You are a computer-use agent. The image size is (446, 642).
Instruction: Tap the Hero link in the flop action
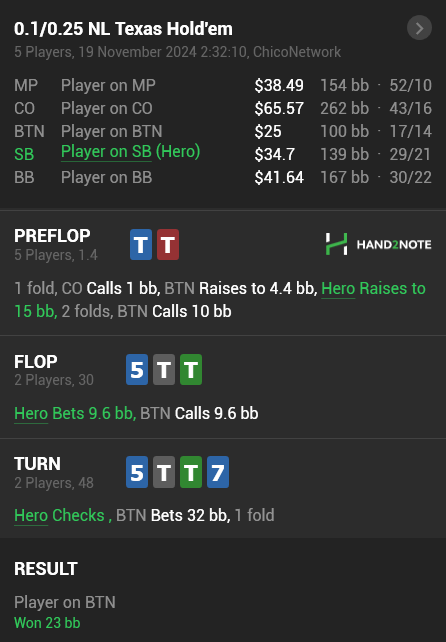pos(31,414)
